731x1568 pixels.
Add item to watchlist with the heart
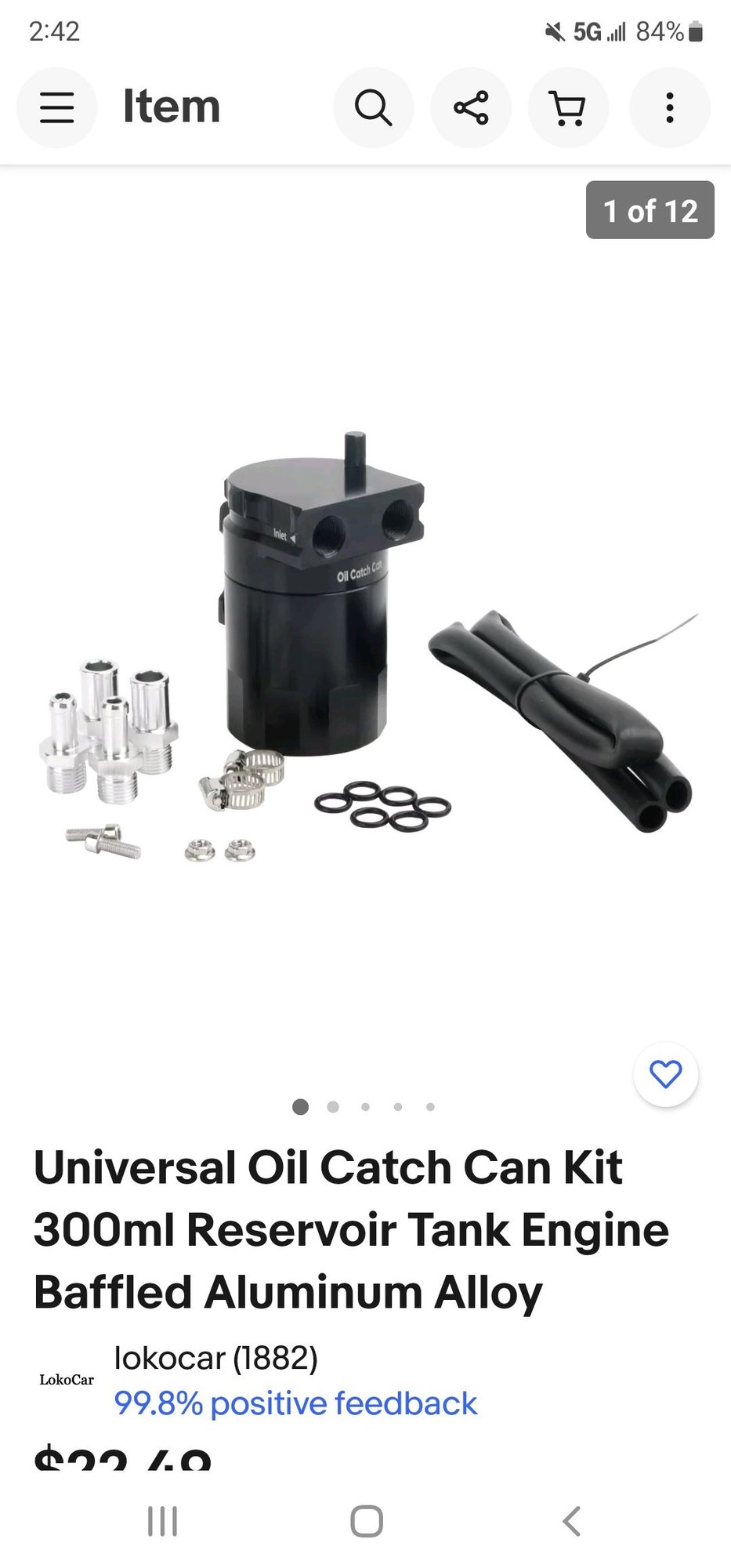(665, 1073)
